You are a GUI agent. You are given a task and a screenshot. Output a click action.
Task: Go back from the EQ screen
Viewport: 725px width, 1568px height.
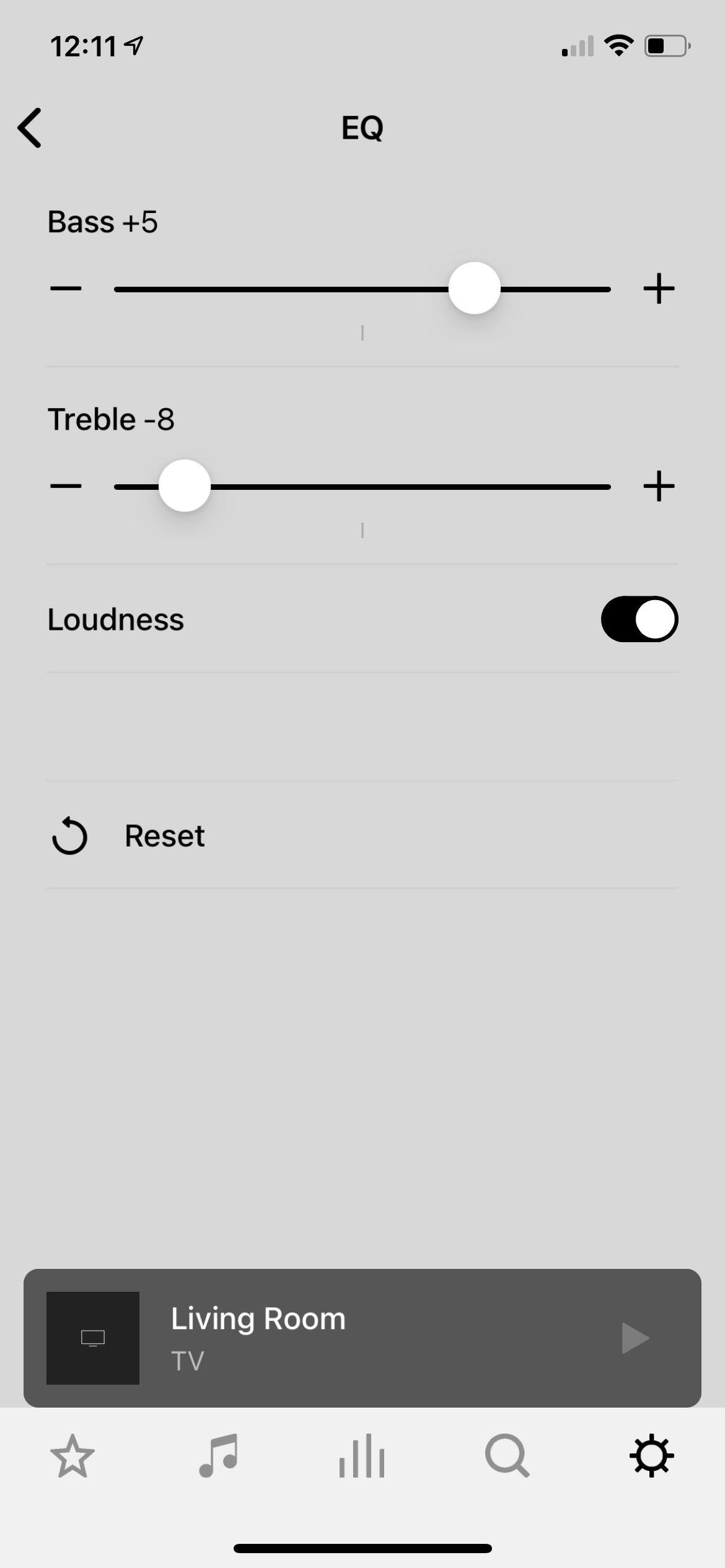pyautogui.click(x=30, y=128)
